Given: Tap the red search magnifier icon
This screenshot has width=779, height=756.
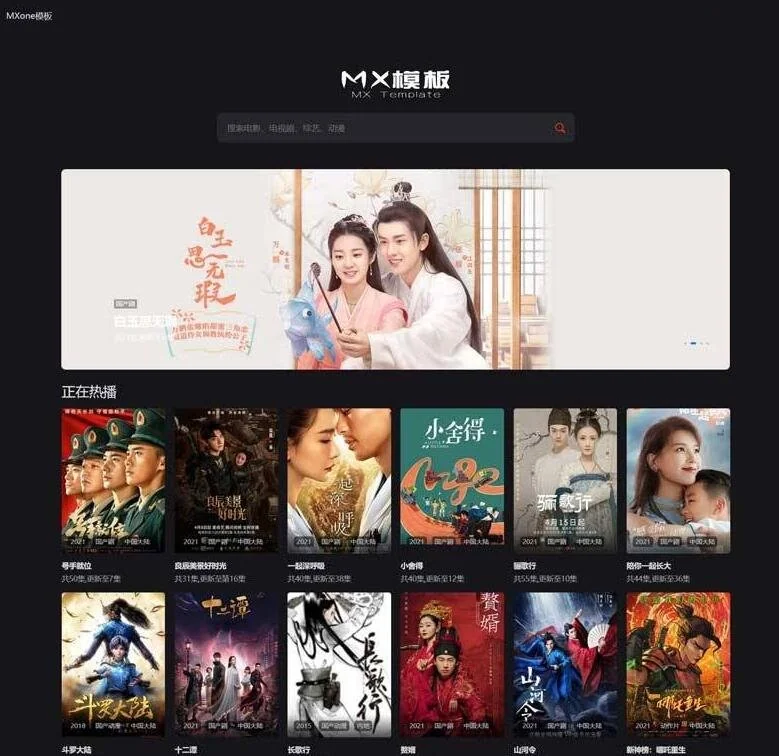Looking at the screenshot, I should [560, 128].
